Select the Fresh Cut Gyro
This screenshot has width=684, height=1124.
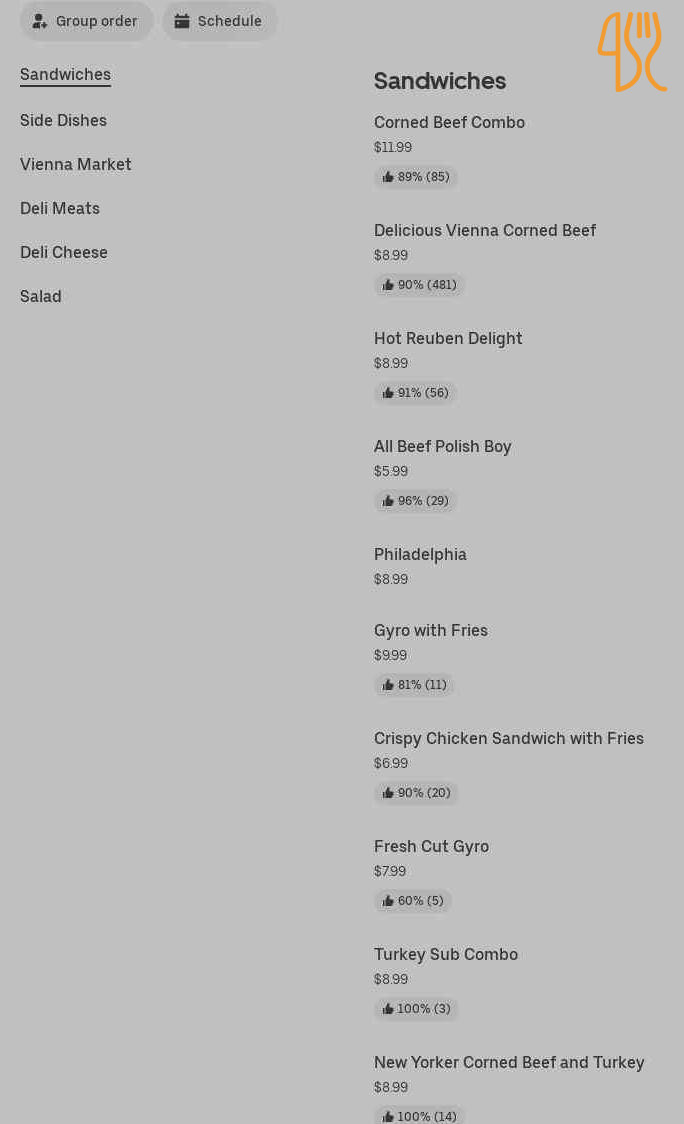pyautogui.click(x=431, y=847)
